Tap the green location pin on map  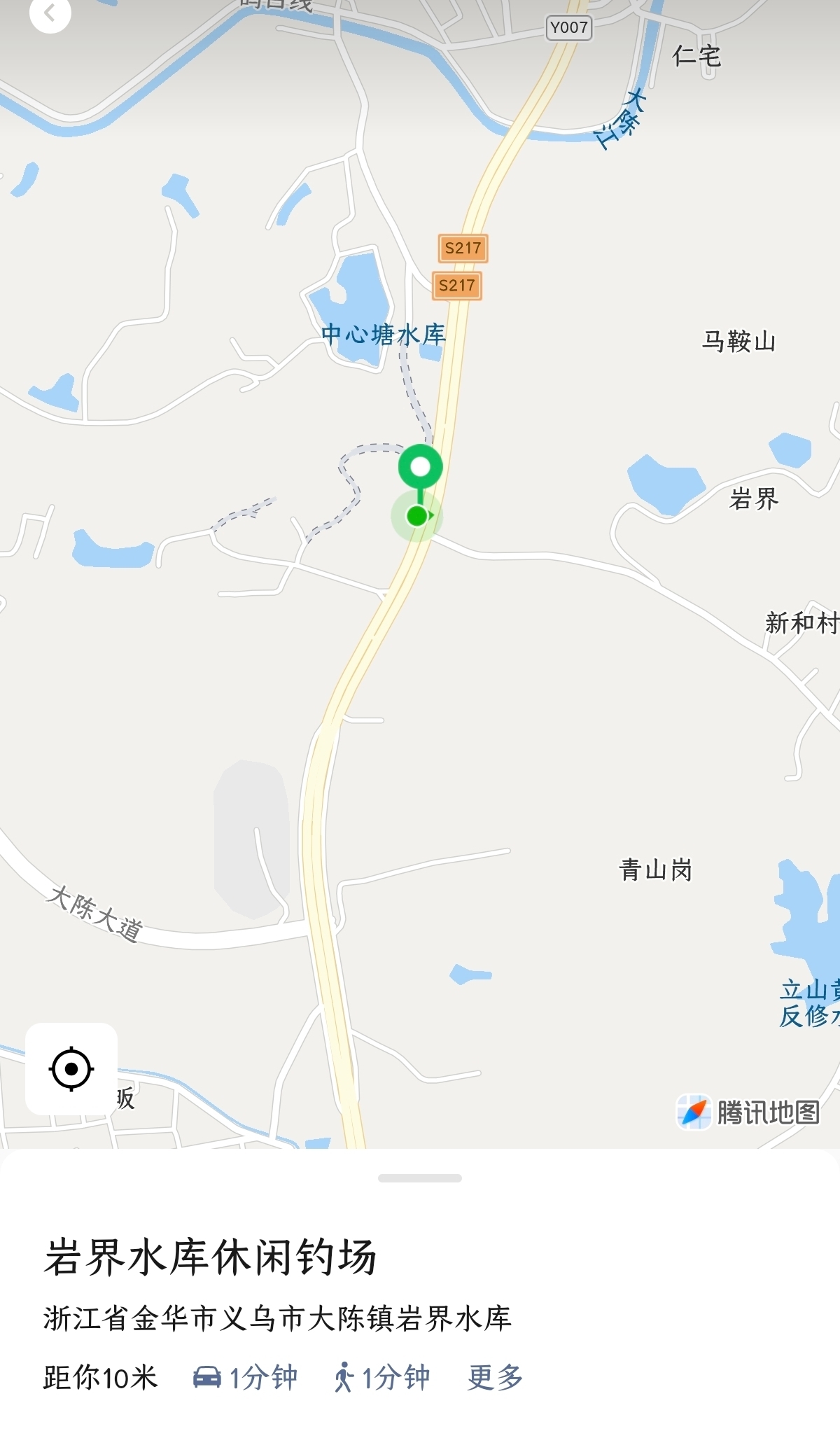pos(420,468)
